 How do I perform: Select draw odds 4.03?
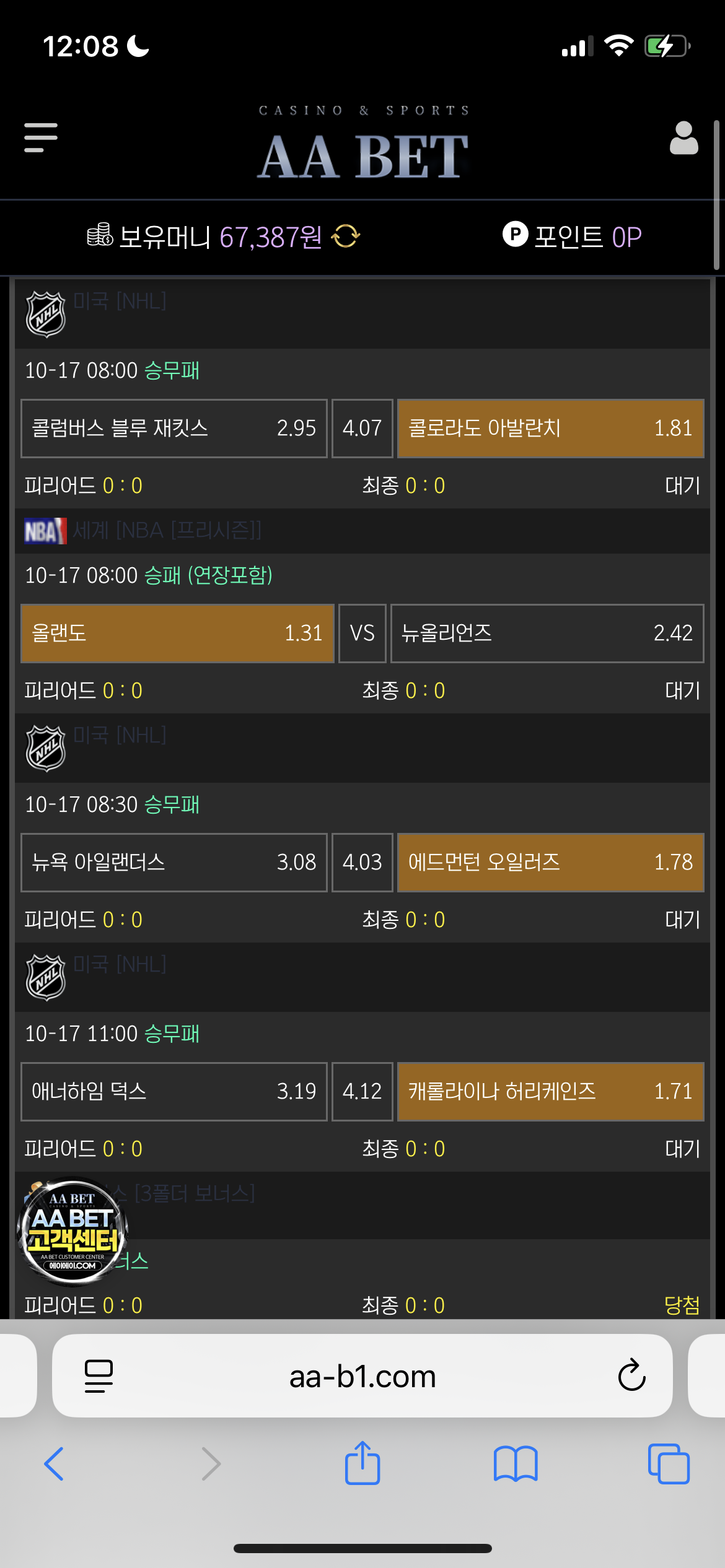pyautogui.click(x=362, y=863)
